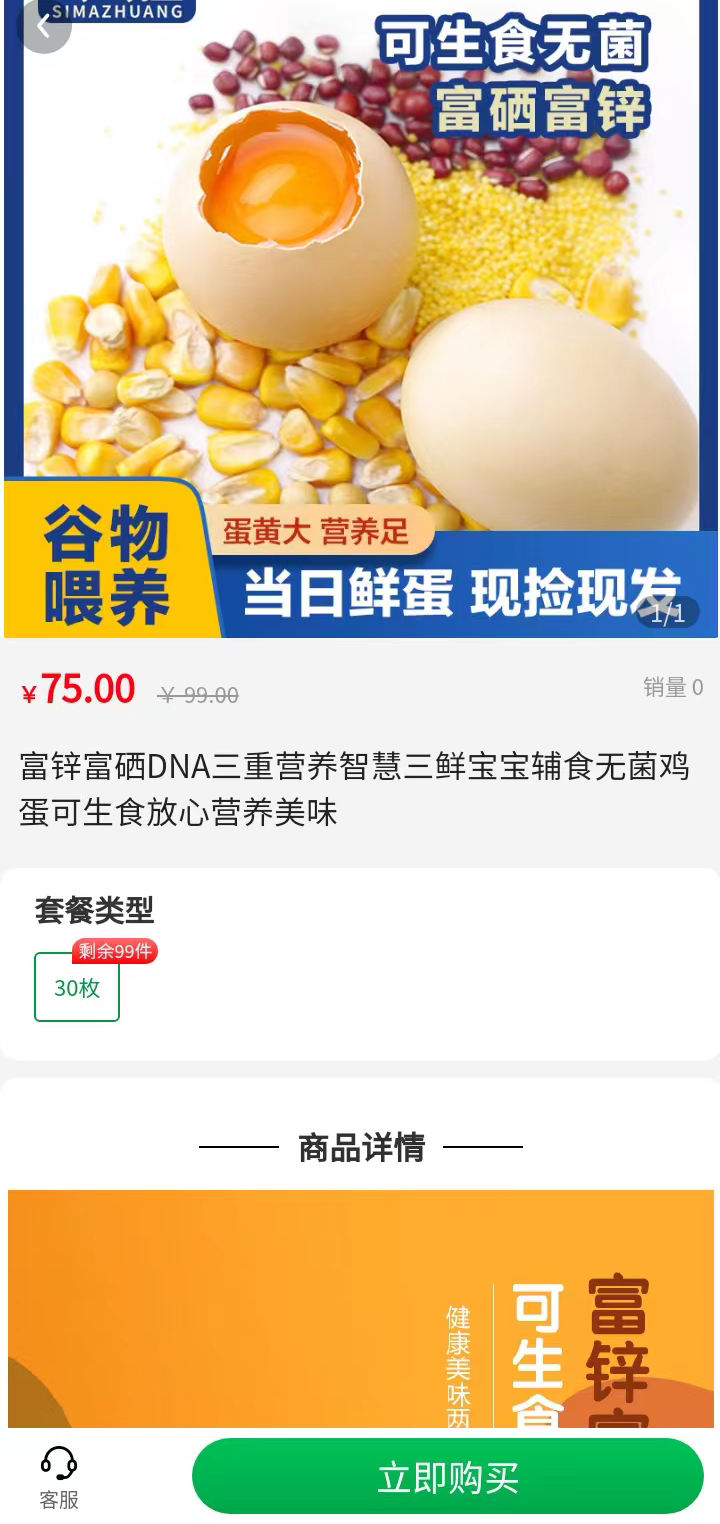Tap the crossed-out ¥99.00 original price
Screen dimensions: 720x1524
pyautogui.click(x=198, y=695)
